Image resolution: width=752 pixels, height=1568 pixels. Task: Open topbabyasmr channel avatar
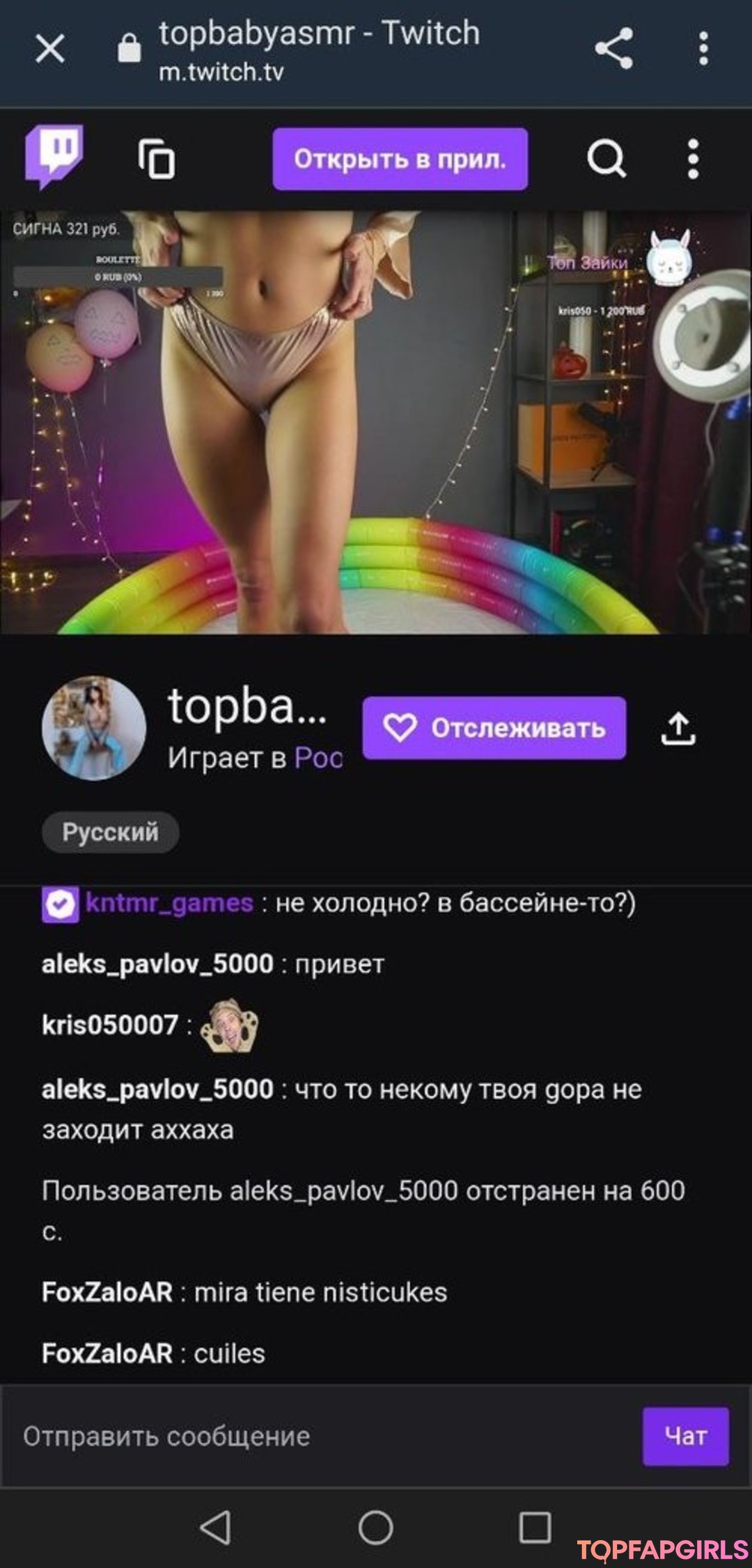coord(94,728)
